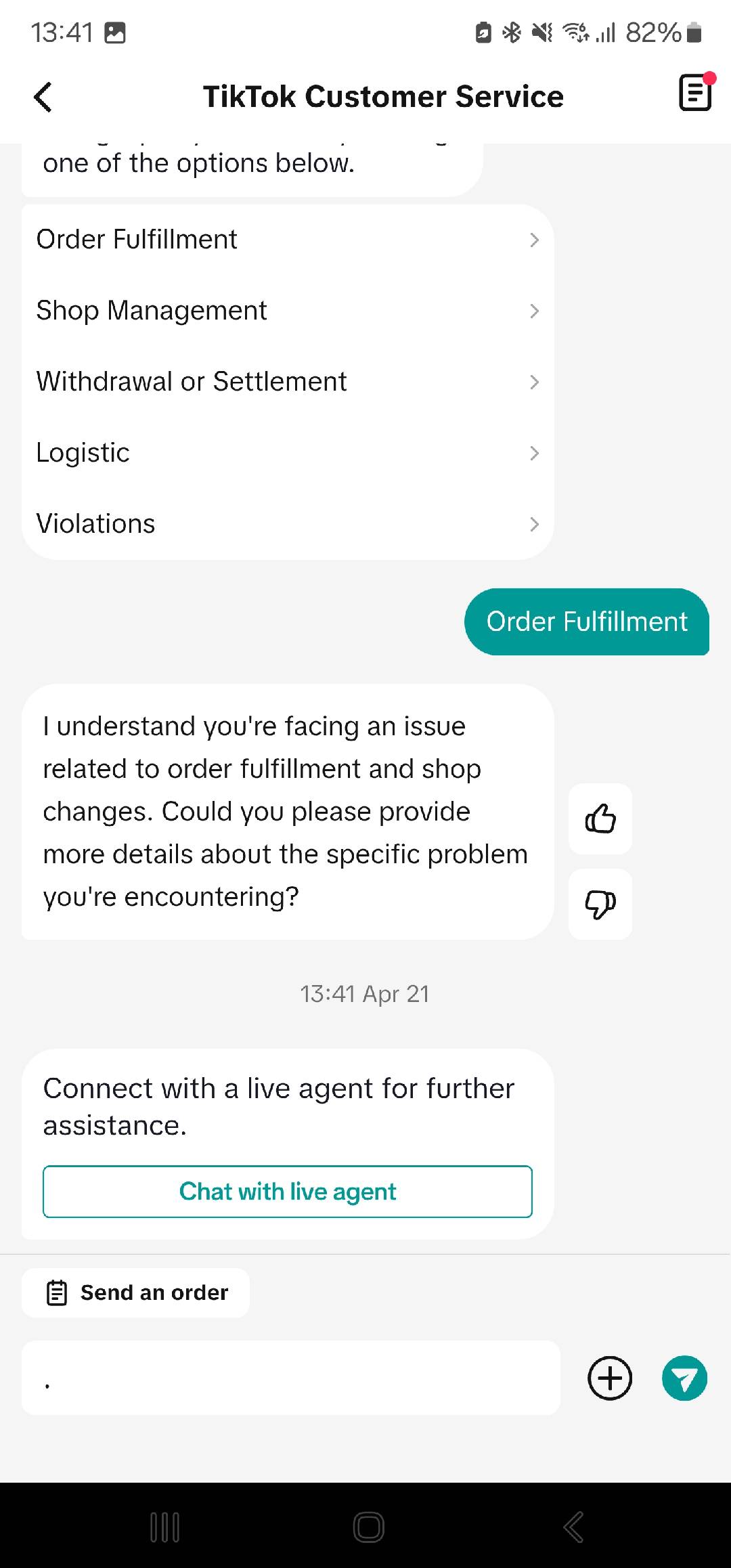Screen dimensions: 731x1568
Task: Tap Chat with live agent
Action: (288, 1192)
